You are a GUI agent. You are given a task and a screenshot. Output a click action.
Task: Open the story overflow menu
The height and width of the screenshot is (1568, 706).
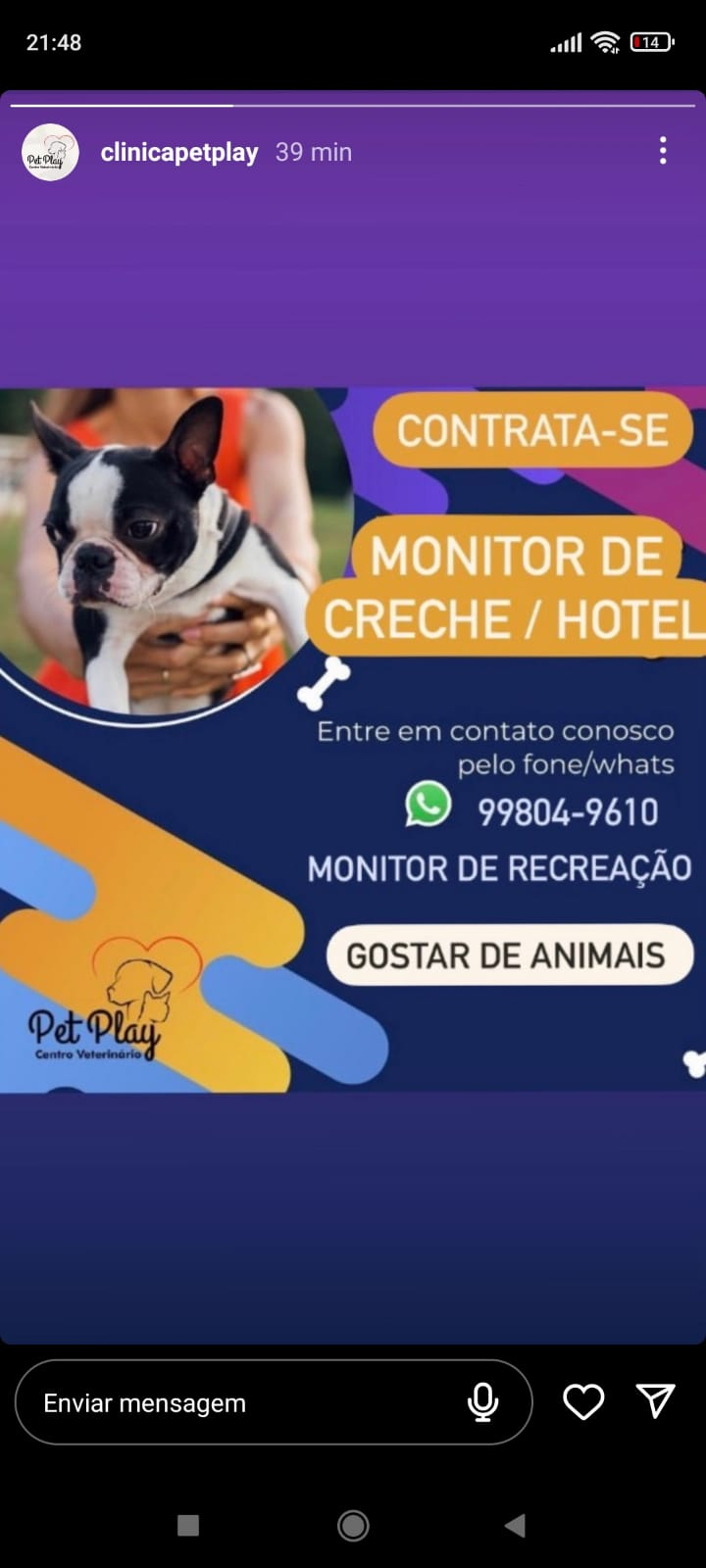point(663,150)
